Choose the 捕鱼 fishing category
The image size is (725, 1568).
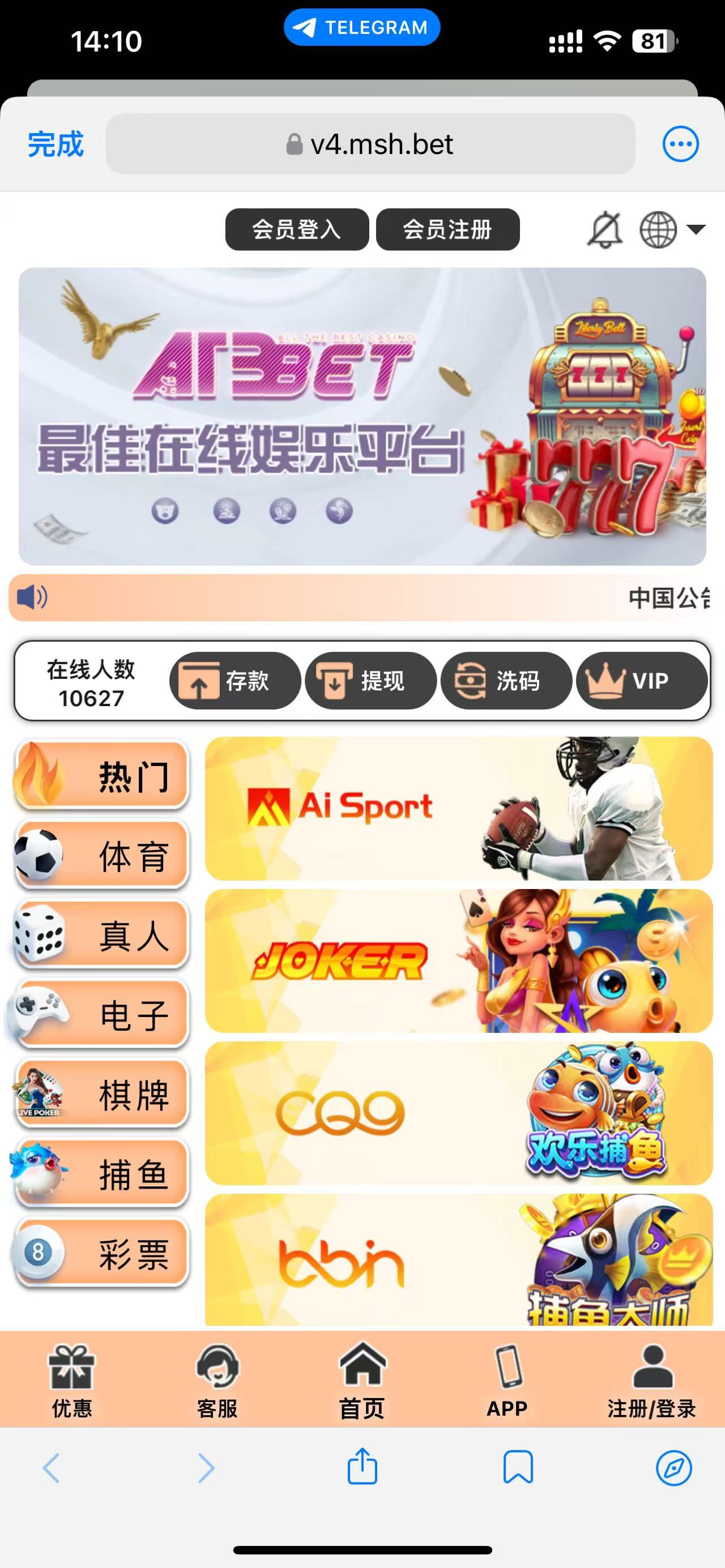click(101, 1173)
